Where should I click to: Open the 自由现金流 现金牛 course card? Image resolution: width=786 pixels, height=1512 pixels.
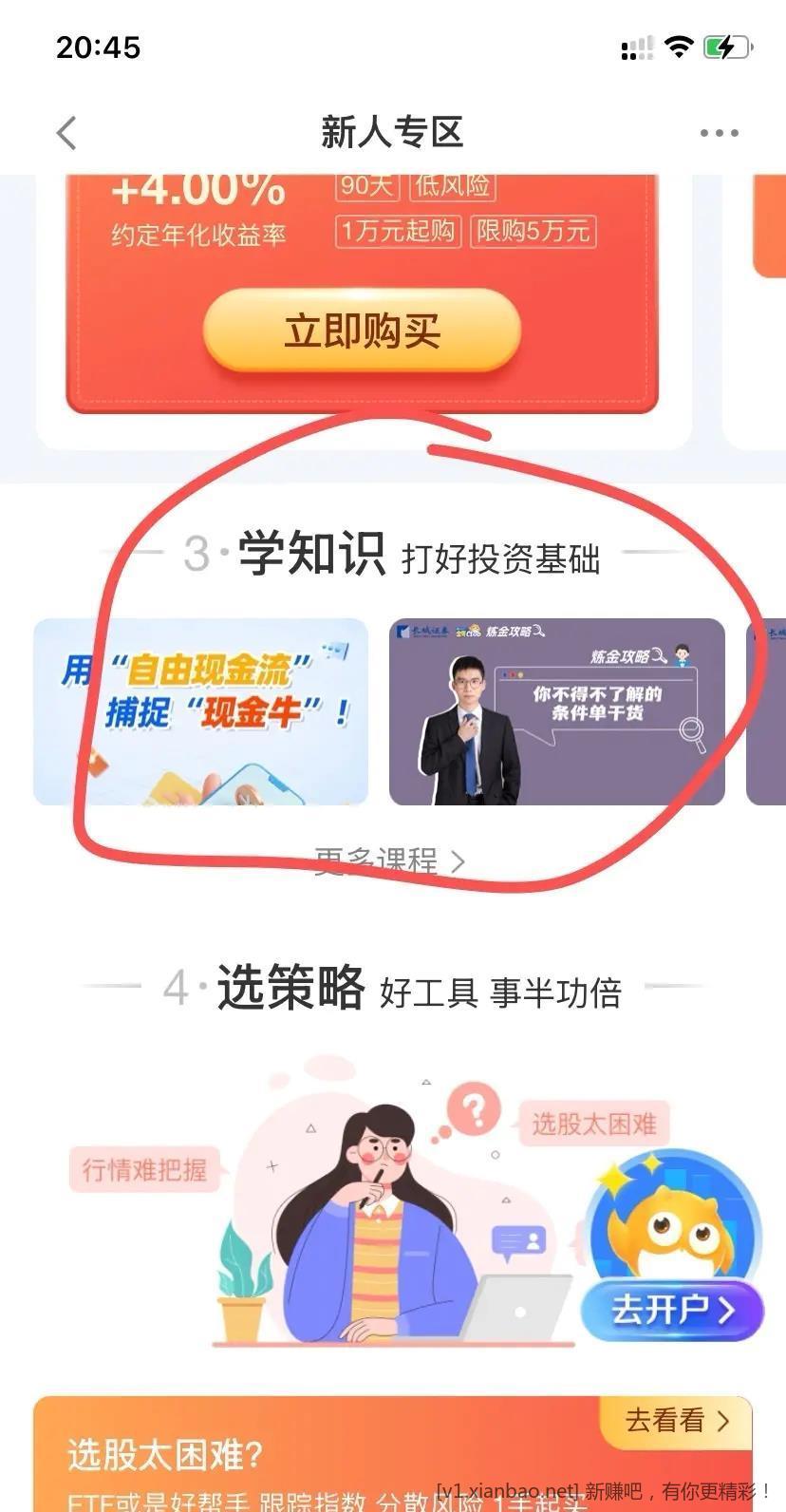[x=200, y=712]
